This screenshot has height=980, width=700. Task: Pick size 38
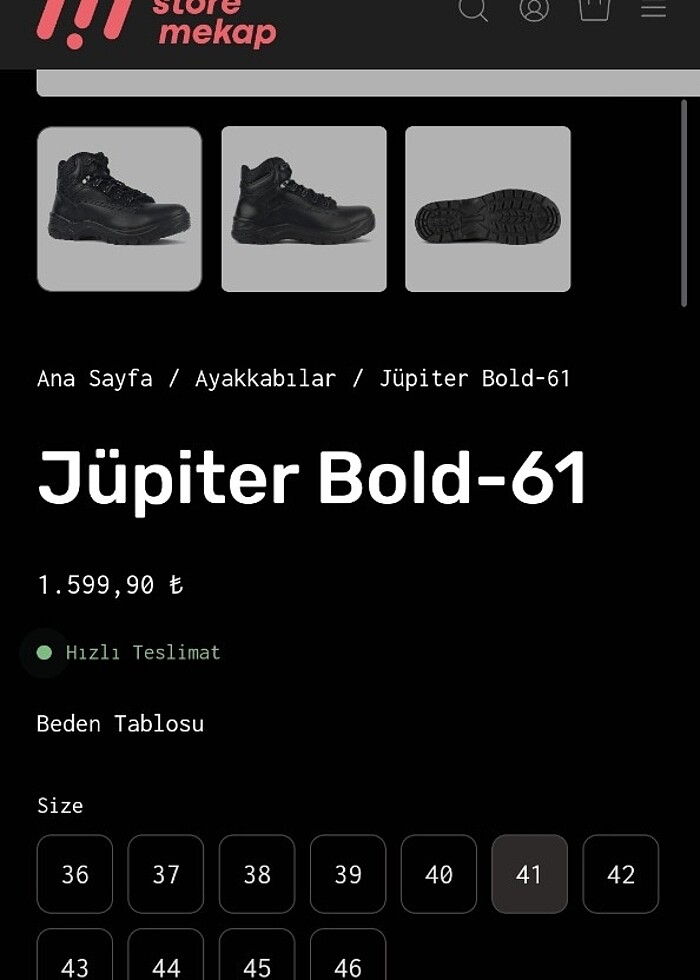click(257, 874)
